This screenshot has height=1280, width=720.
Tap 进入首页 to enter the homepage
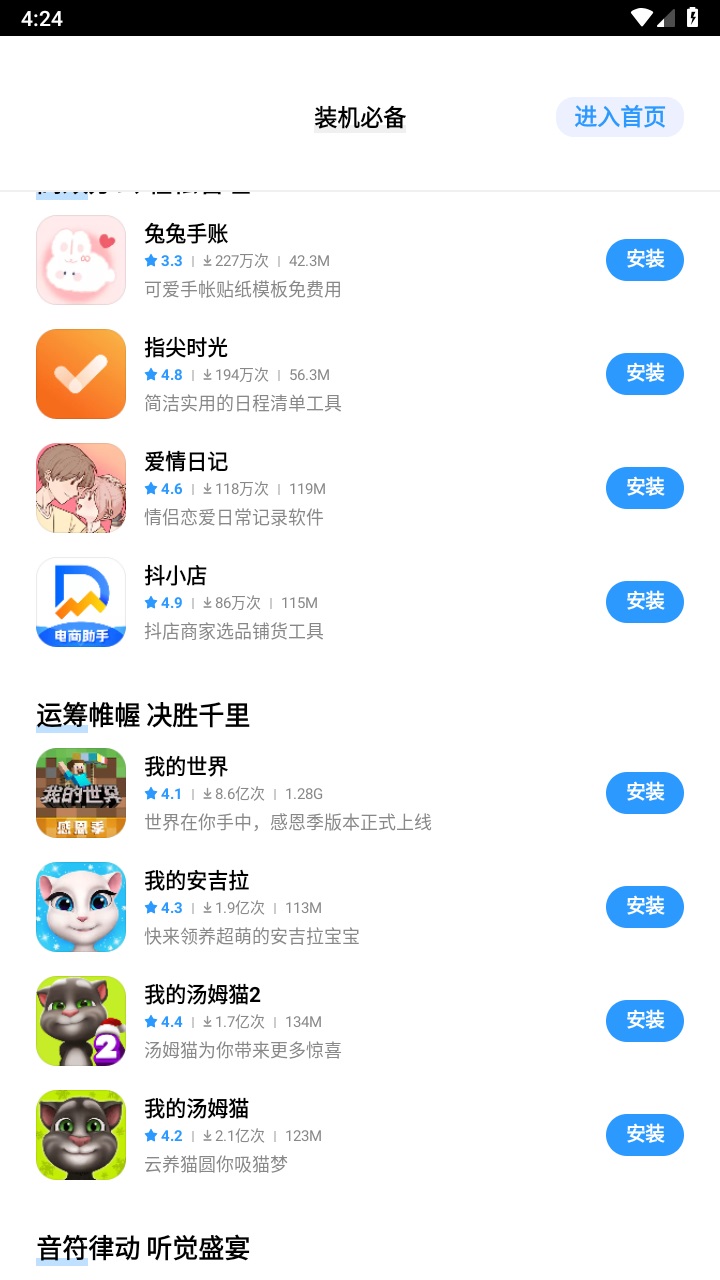[x=619, y=117]
